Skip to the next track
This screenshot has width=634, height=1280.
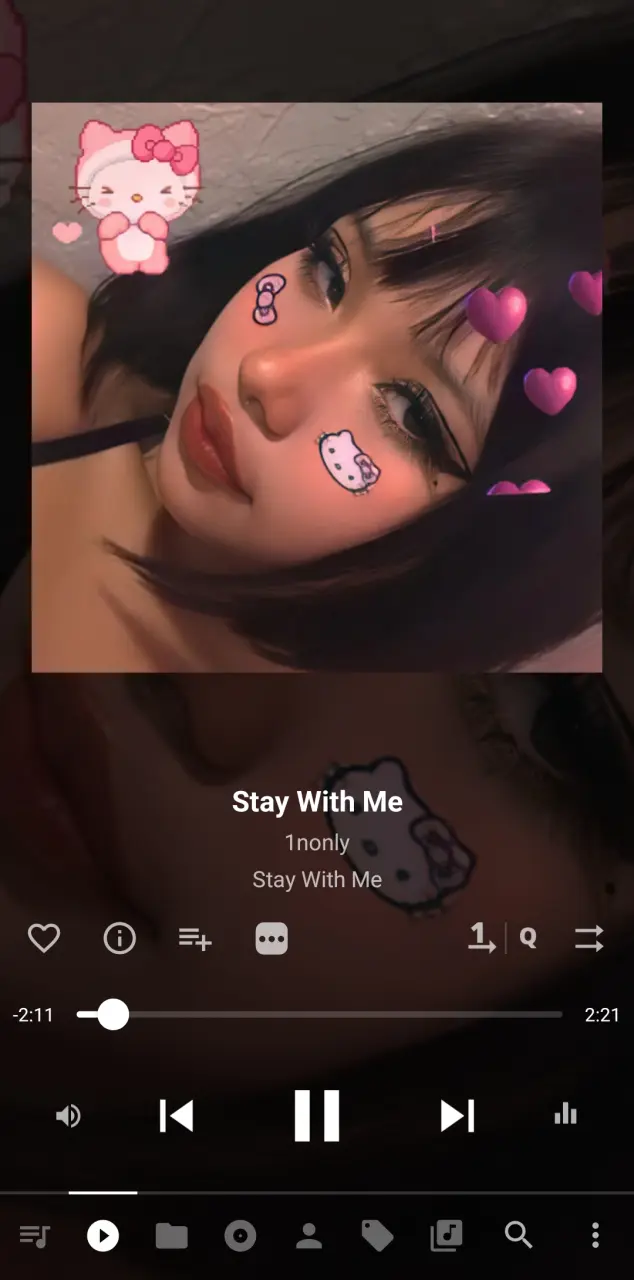[x=457, y=1115]
